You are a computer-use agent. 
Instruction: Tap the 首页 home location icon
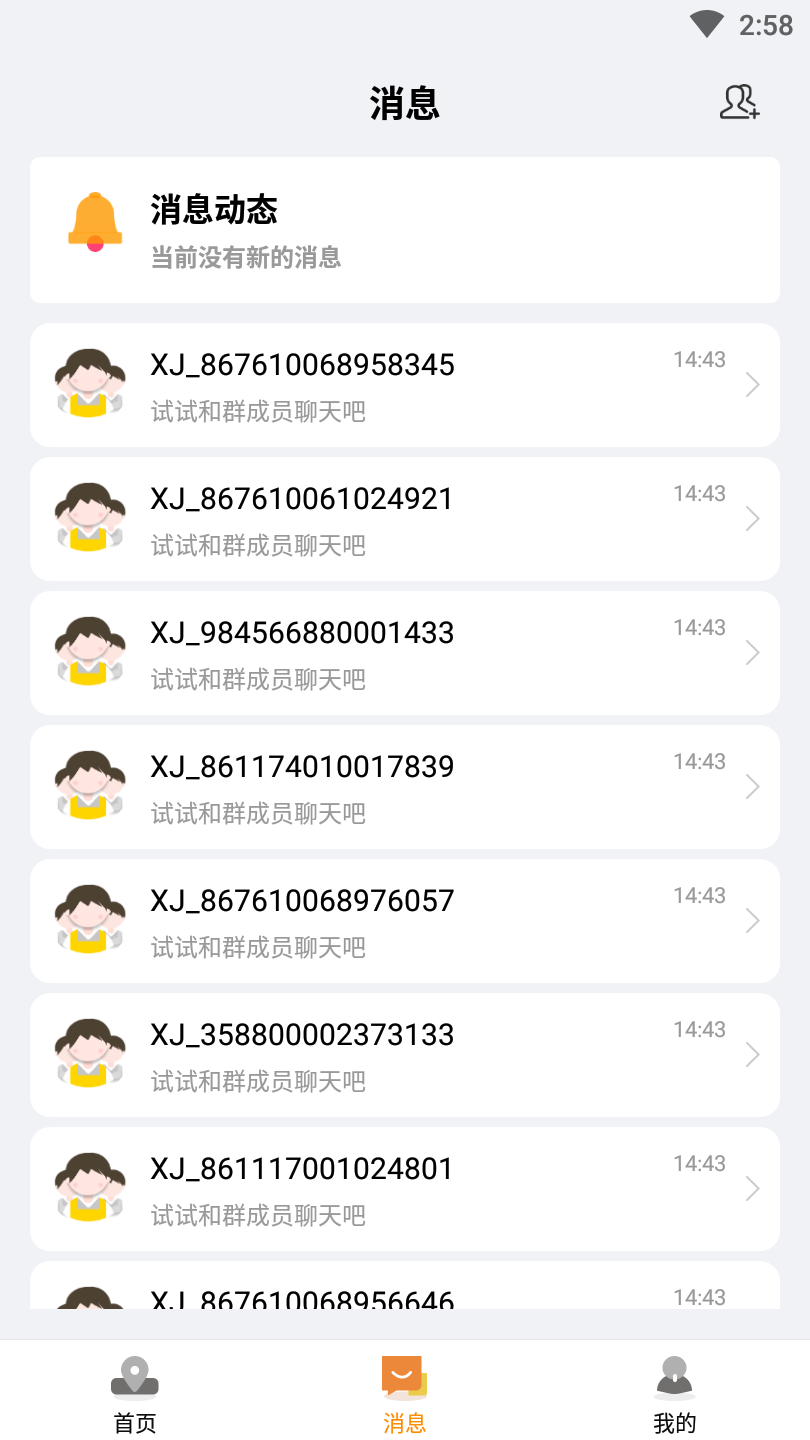(134, 1376)
